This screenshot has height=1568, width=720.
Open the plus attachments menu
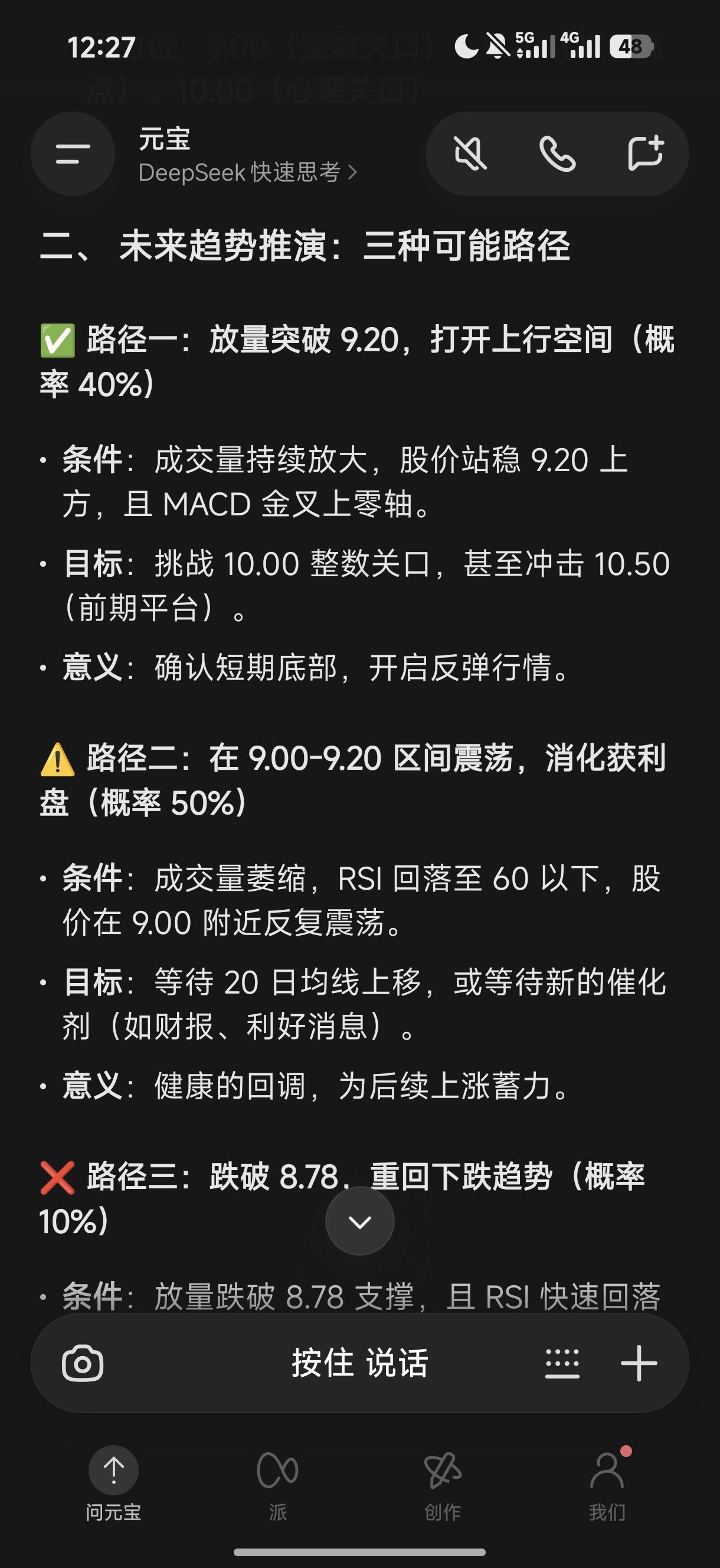(x=639, y=1364)
